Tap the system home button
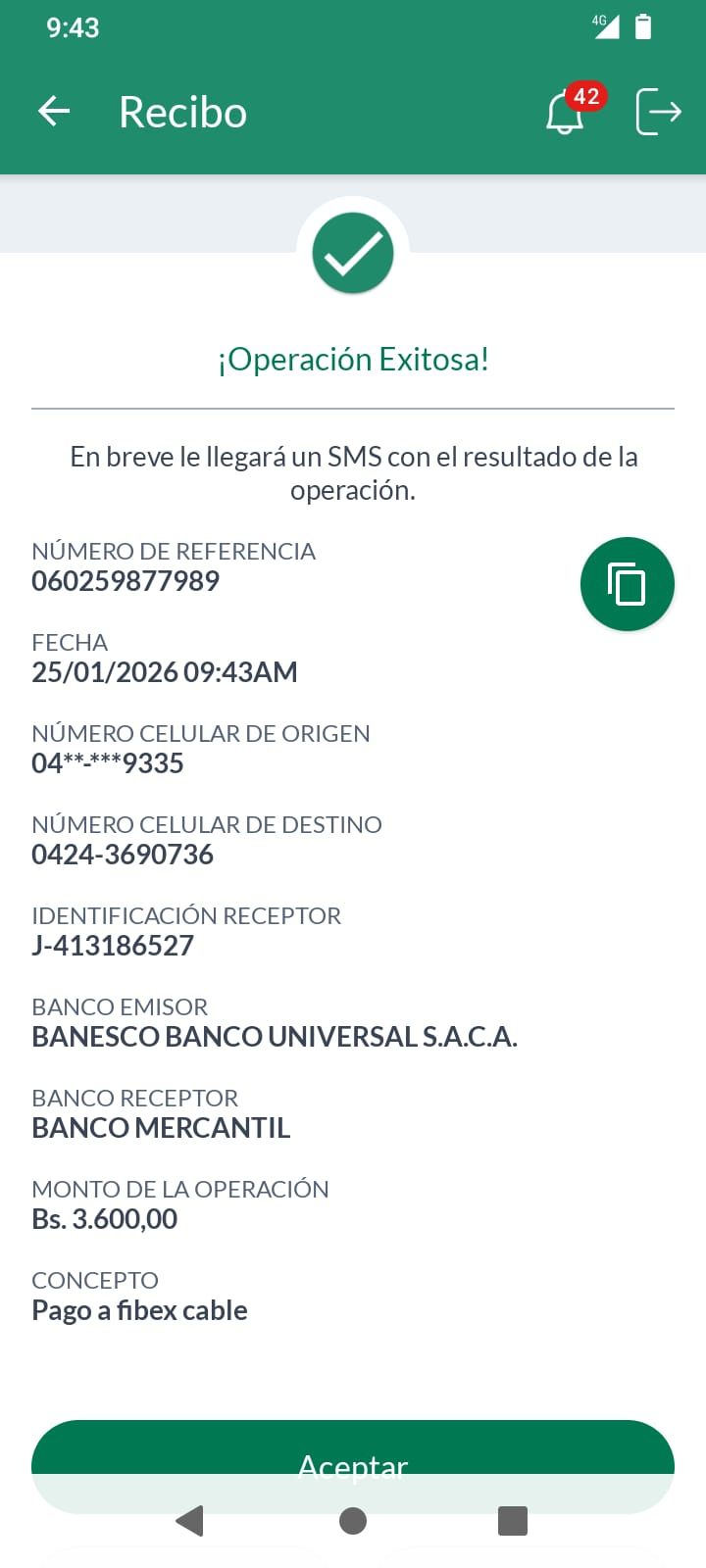This screenshot has width=706, height=1568. click(x=353, y=1521)
